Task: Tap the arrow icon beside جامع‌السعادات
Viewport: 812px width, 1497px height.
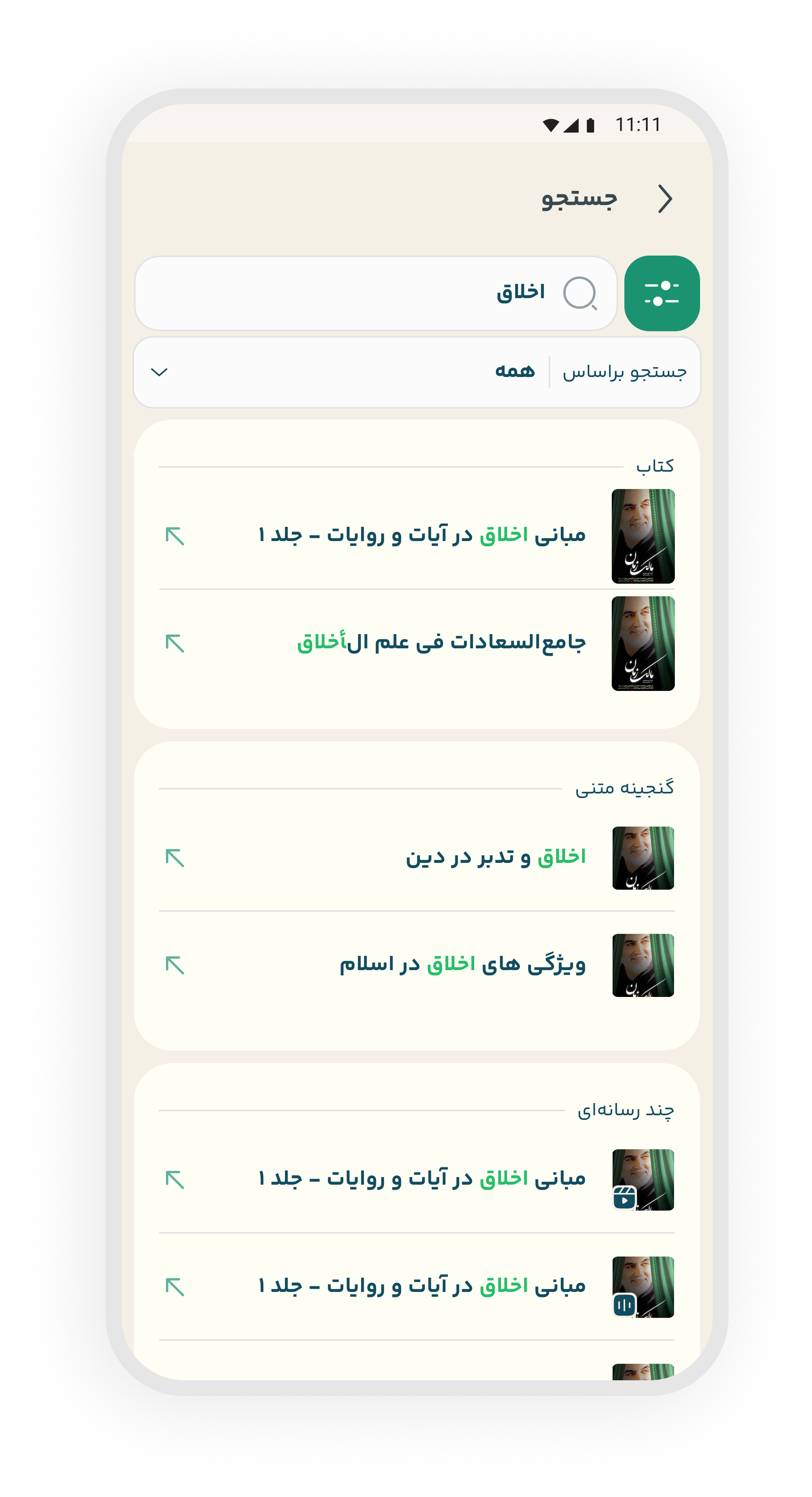Action: tap(175, 643)
